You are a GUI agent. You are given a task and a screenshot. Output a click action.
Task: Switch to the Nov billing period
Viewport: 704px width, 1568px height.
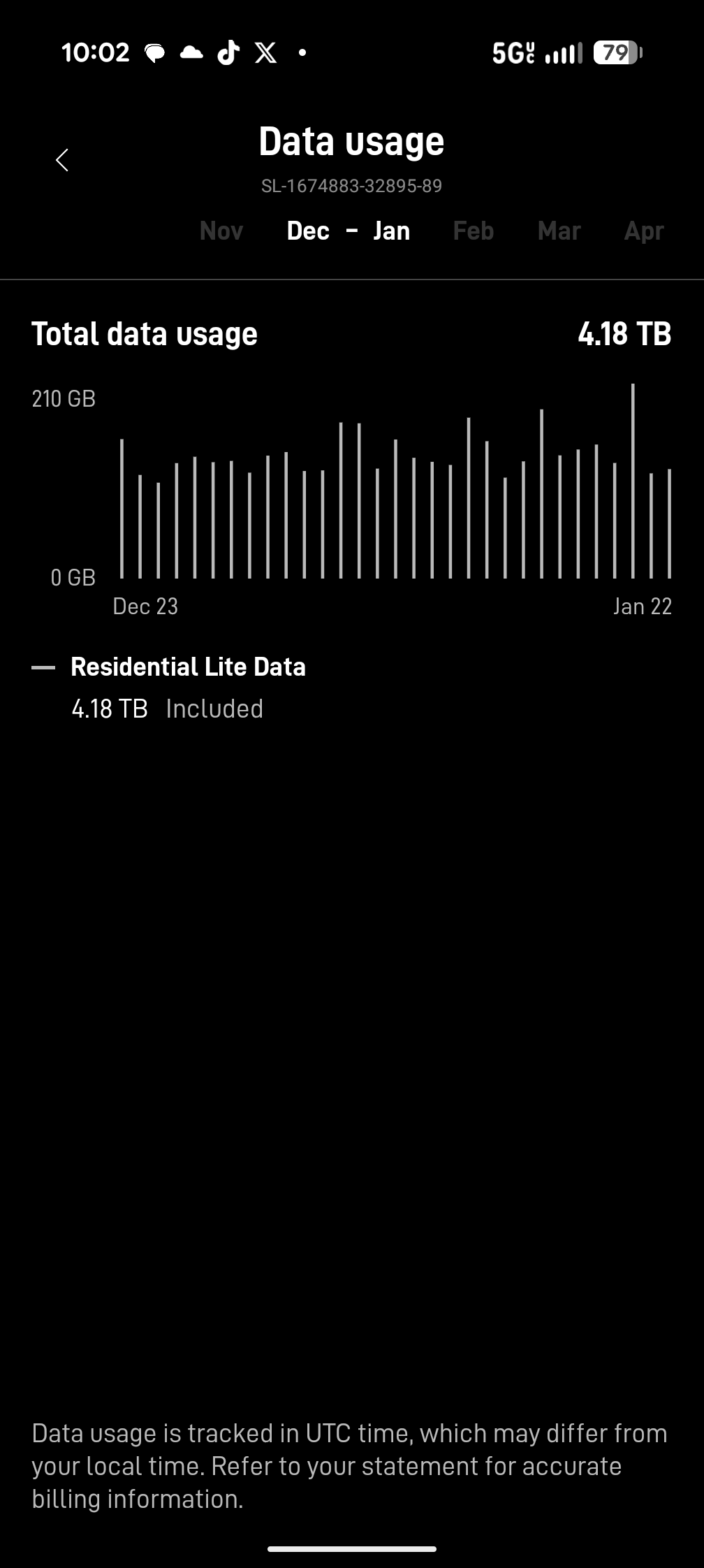coord(221,231)
